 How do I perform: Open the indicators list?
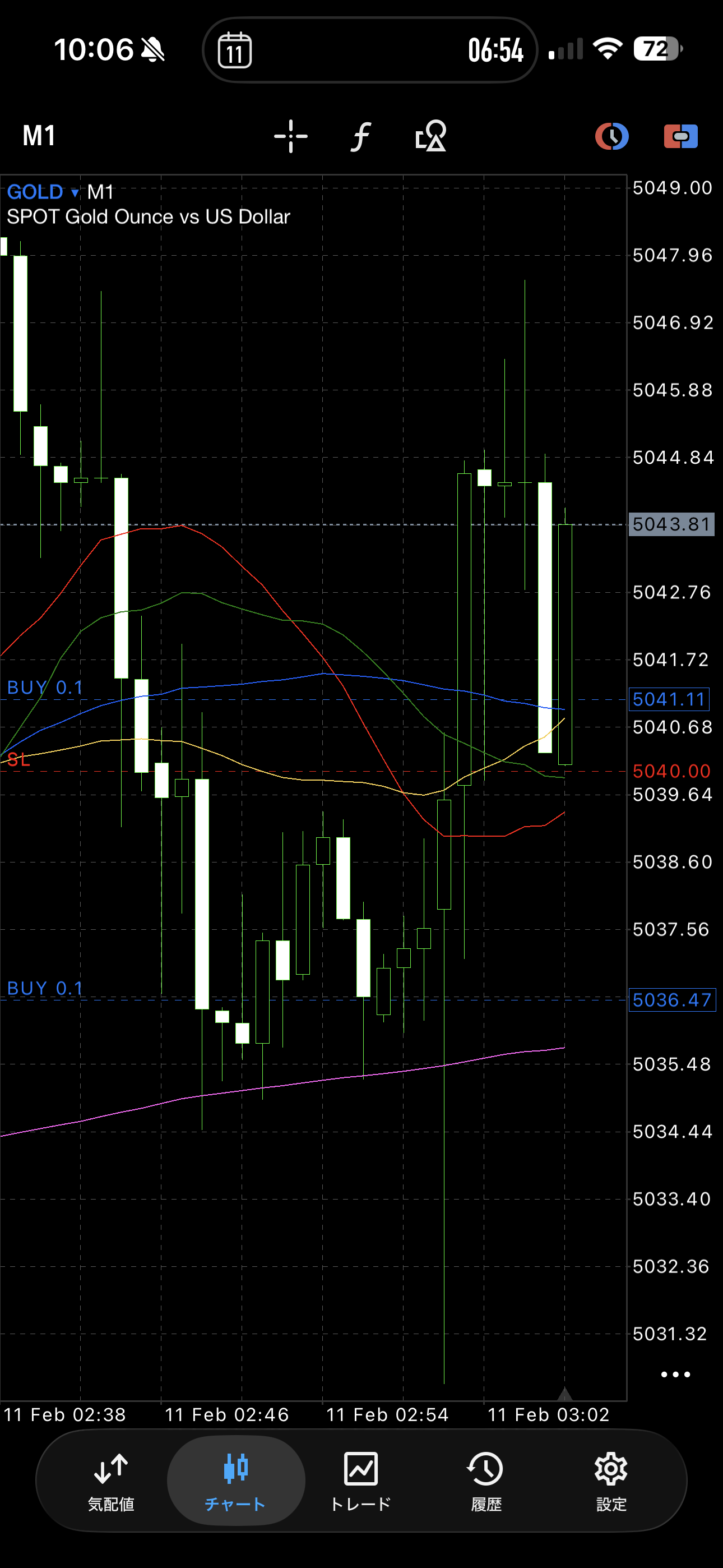point(361,136)
